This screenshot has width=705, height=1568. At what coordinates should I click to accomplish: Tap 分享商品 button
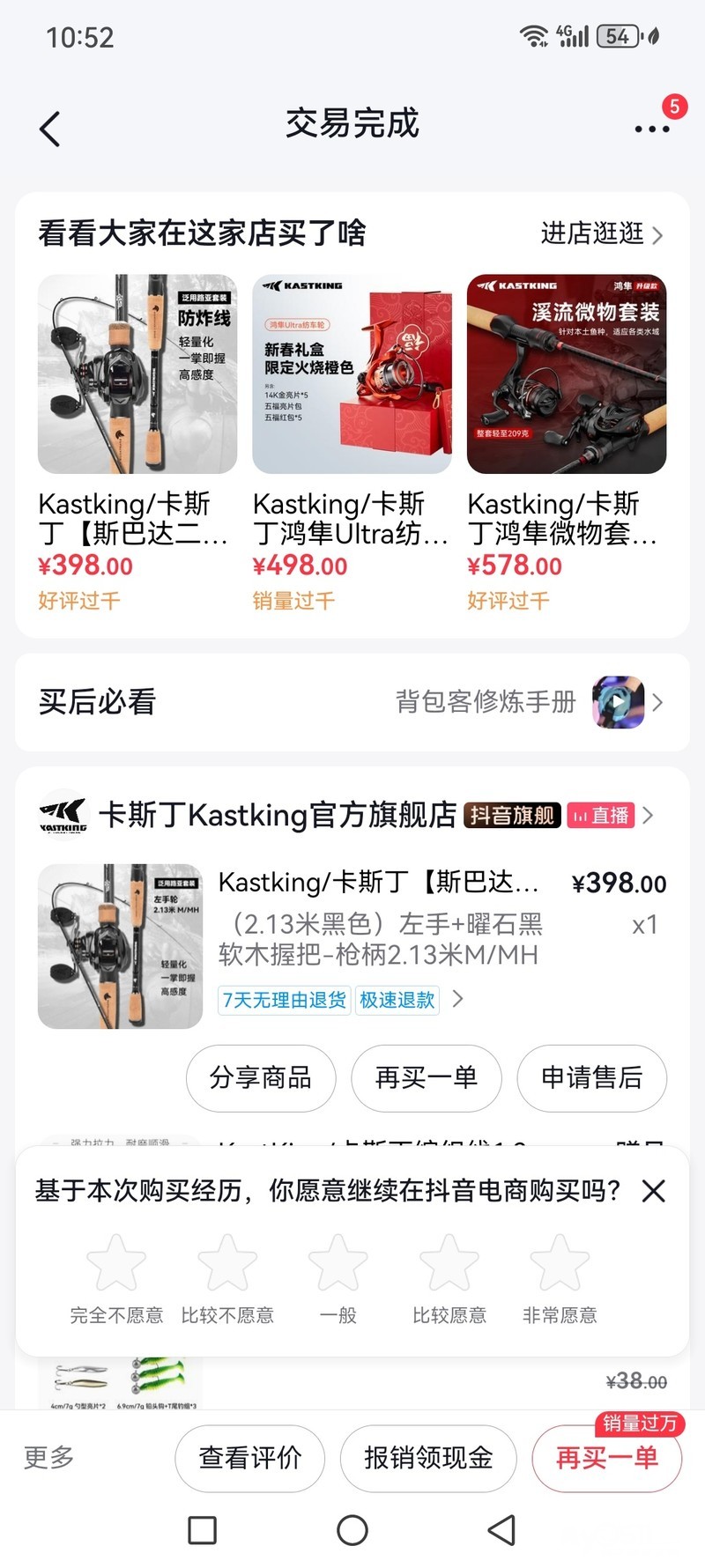(261, 1077)
